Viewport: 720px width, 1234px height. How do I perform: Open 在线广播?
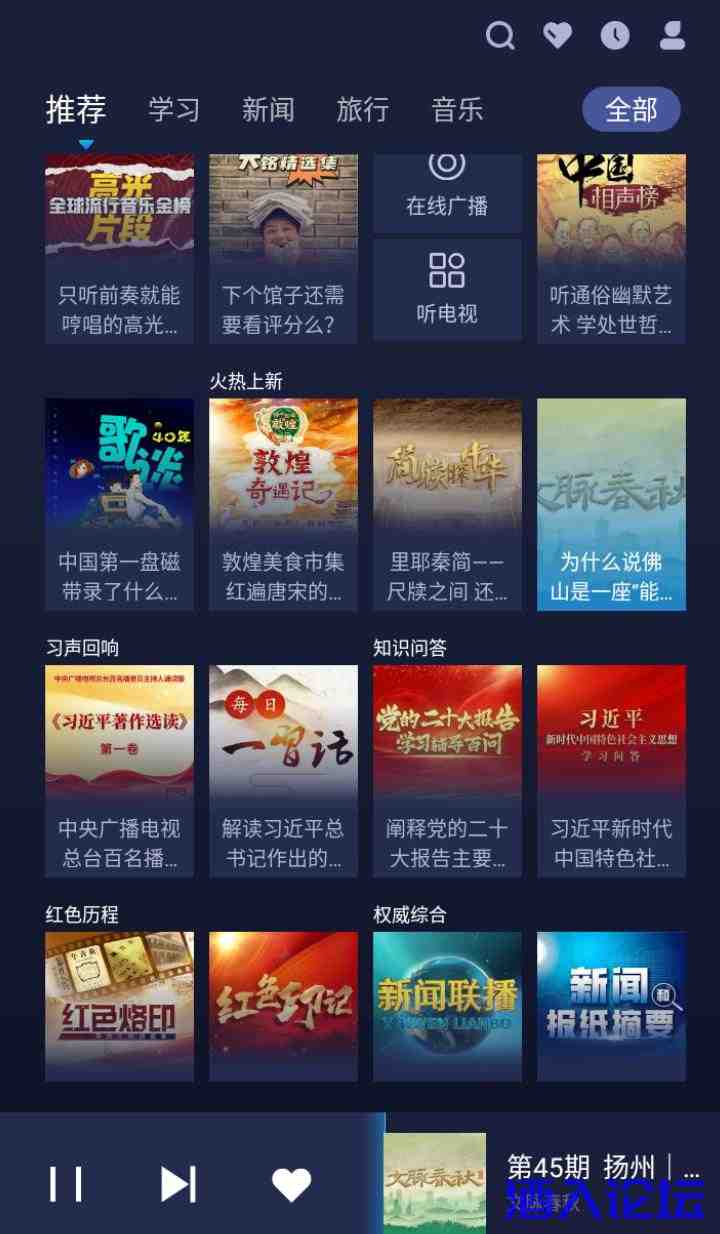click(447, 190)
